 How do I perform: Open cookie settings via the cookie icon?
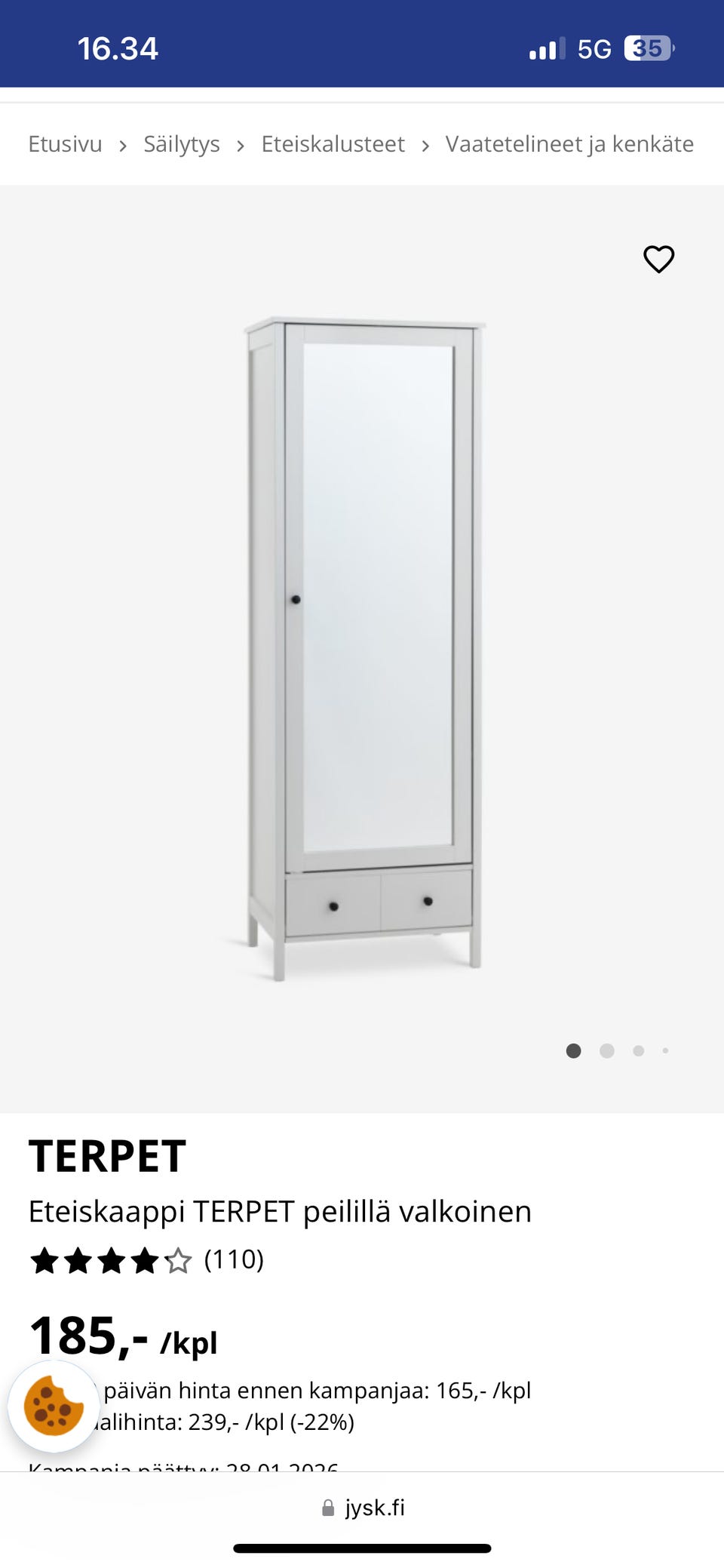tap(54, 1407)
